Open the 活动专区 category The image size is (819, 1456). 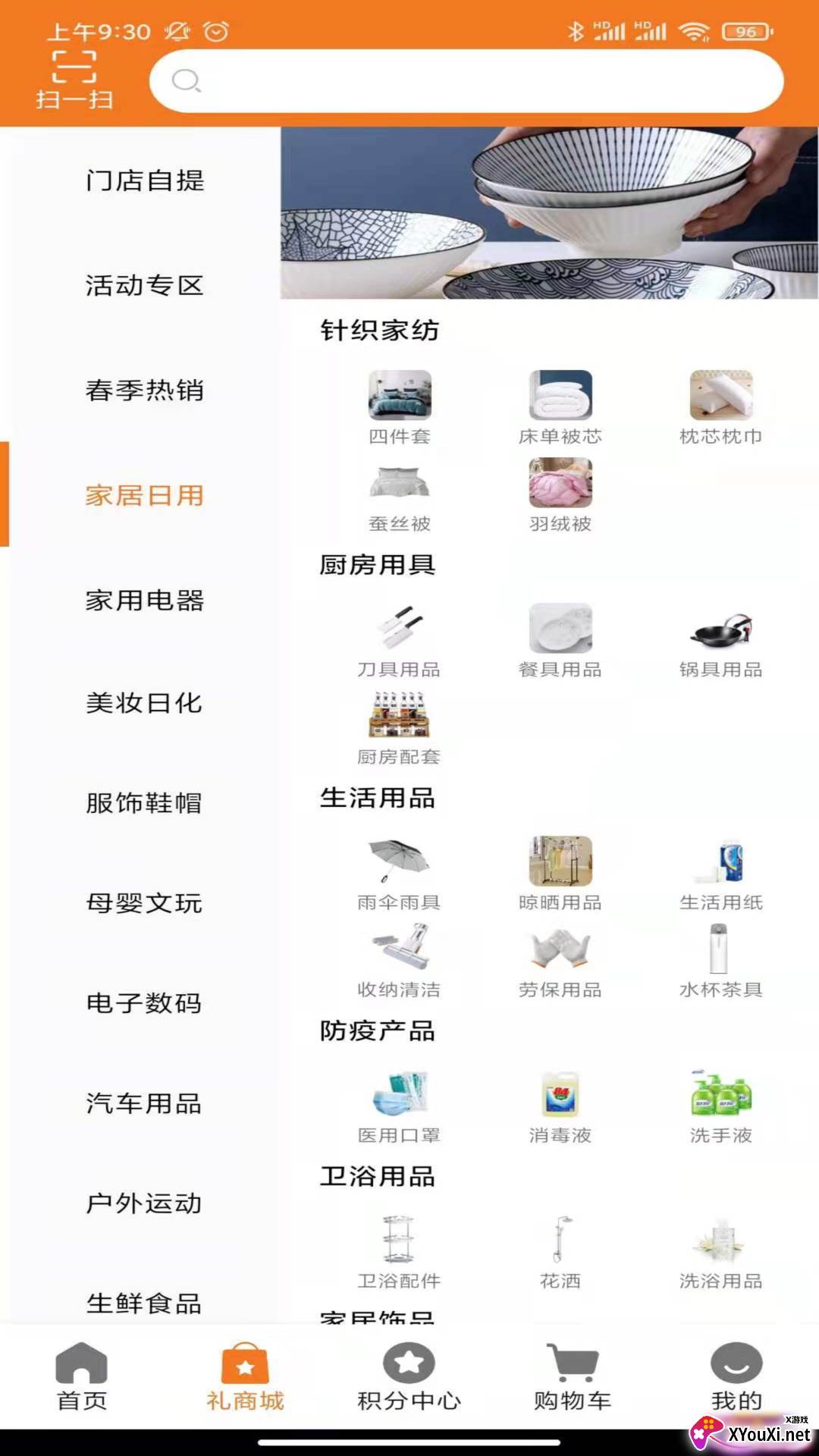144,285
